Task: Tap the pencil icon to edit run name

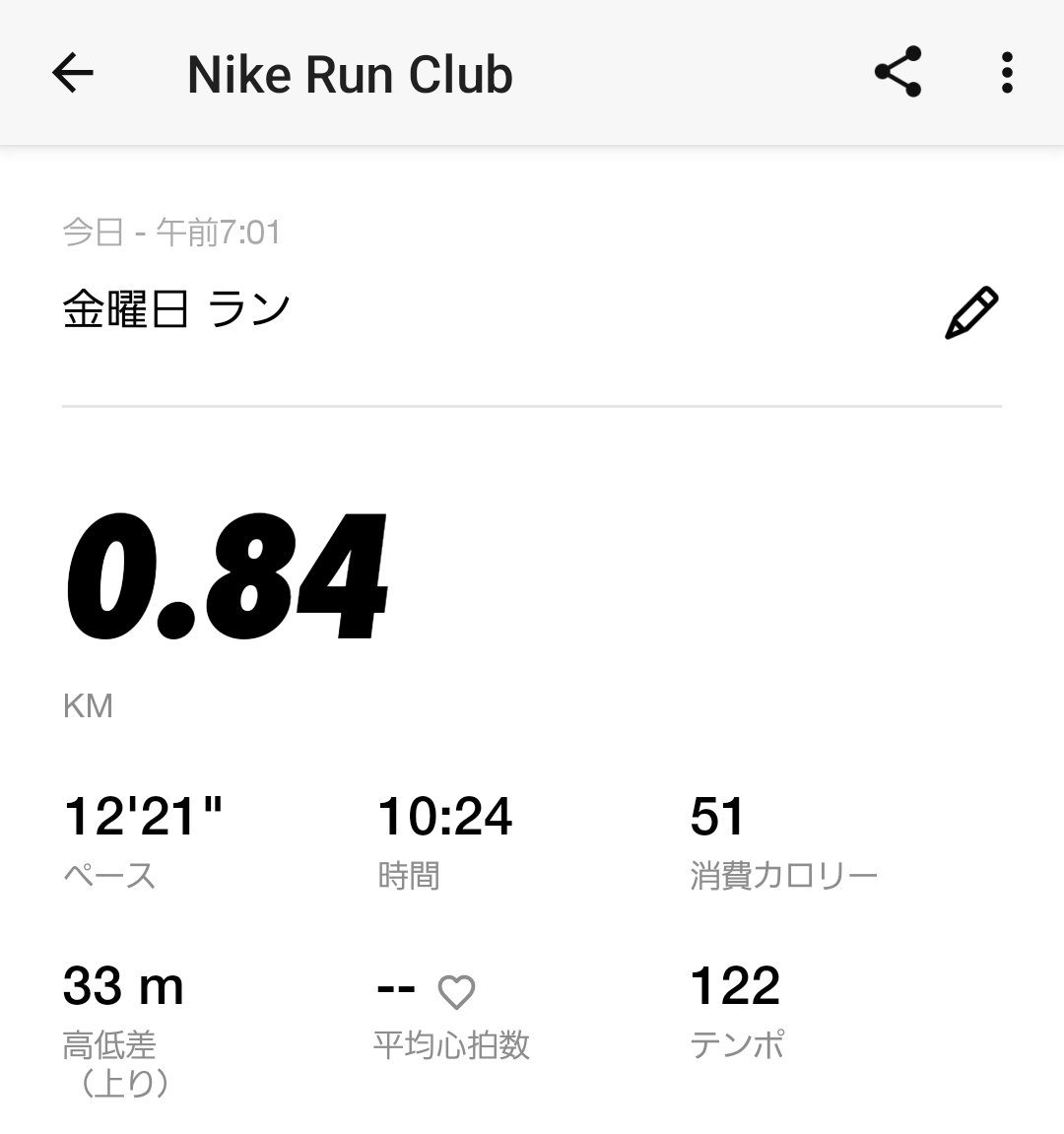Action: click(971, 310)
